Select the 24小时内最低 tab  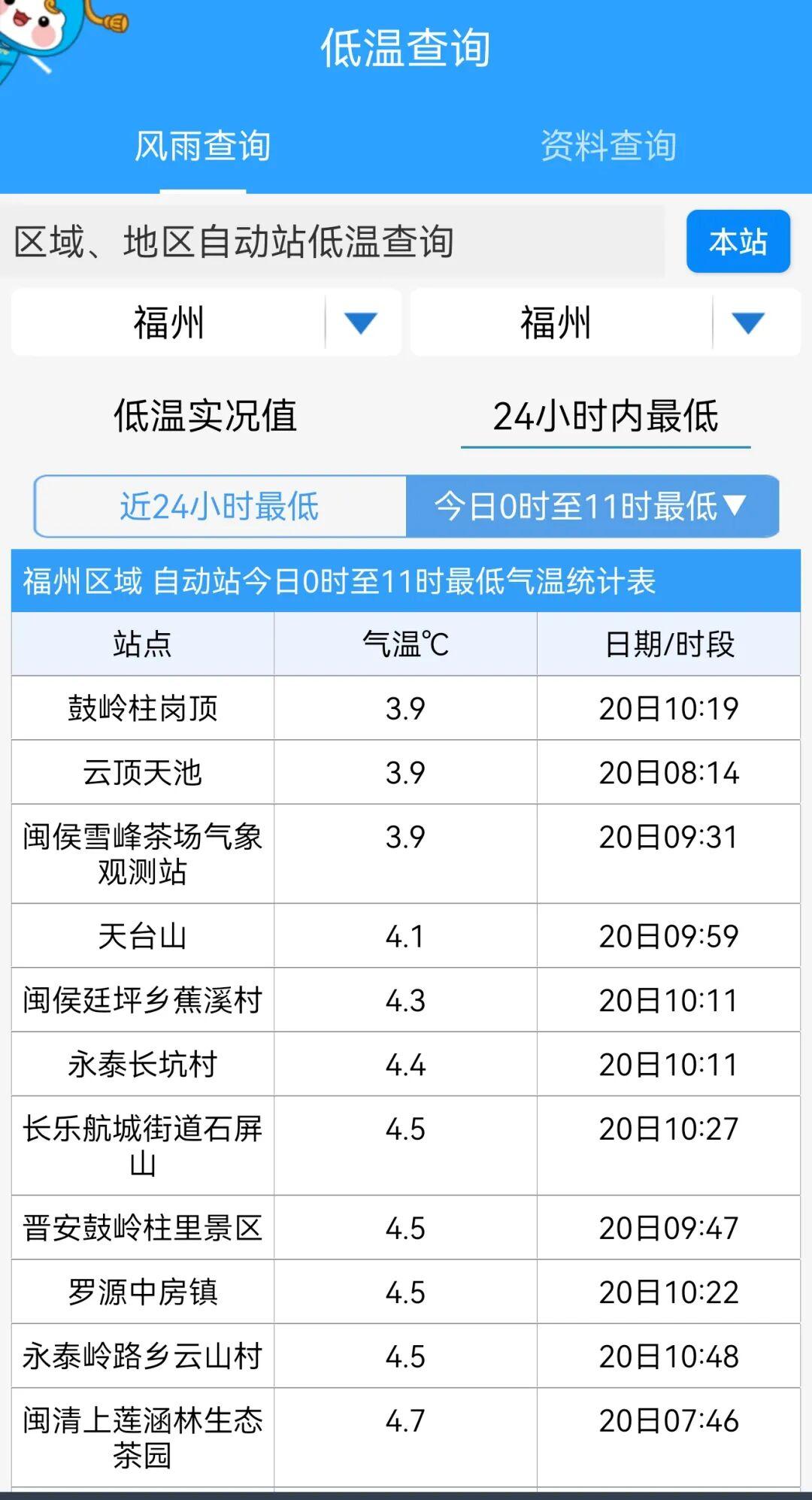pyautogui.click(x=605, y=416)
